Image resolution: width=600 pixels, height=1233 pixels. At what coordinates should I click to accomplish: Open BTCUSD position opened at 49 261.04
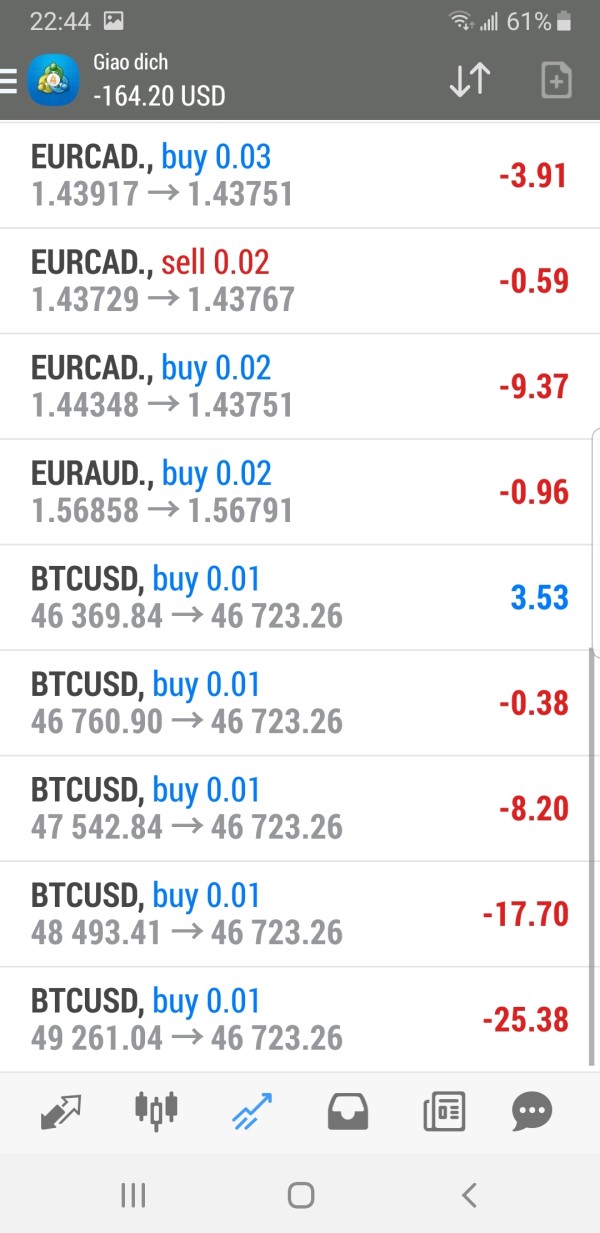[300, 1020]
